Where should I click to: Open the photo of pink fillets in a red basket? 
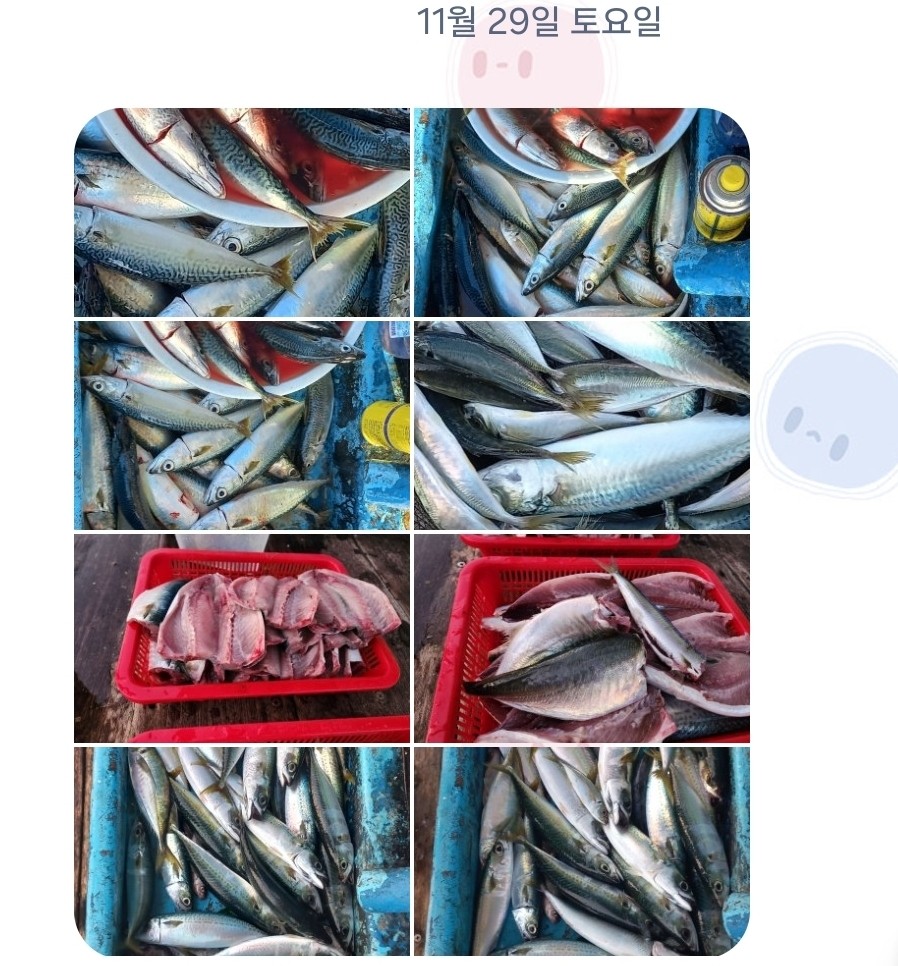click(x=241, y=638)
